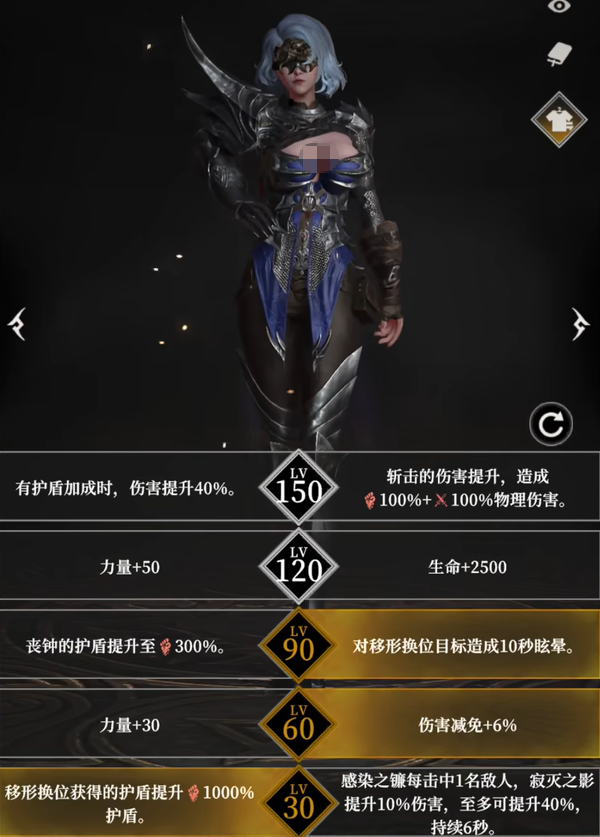Image resolution: width=600 pixels, height=837 pixels.
Task: Reset character rotation with circular arrow button
Action: coord(550,426)
